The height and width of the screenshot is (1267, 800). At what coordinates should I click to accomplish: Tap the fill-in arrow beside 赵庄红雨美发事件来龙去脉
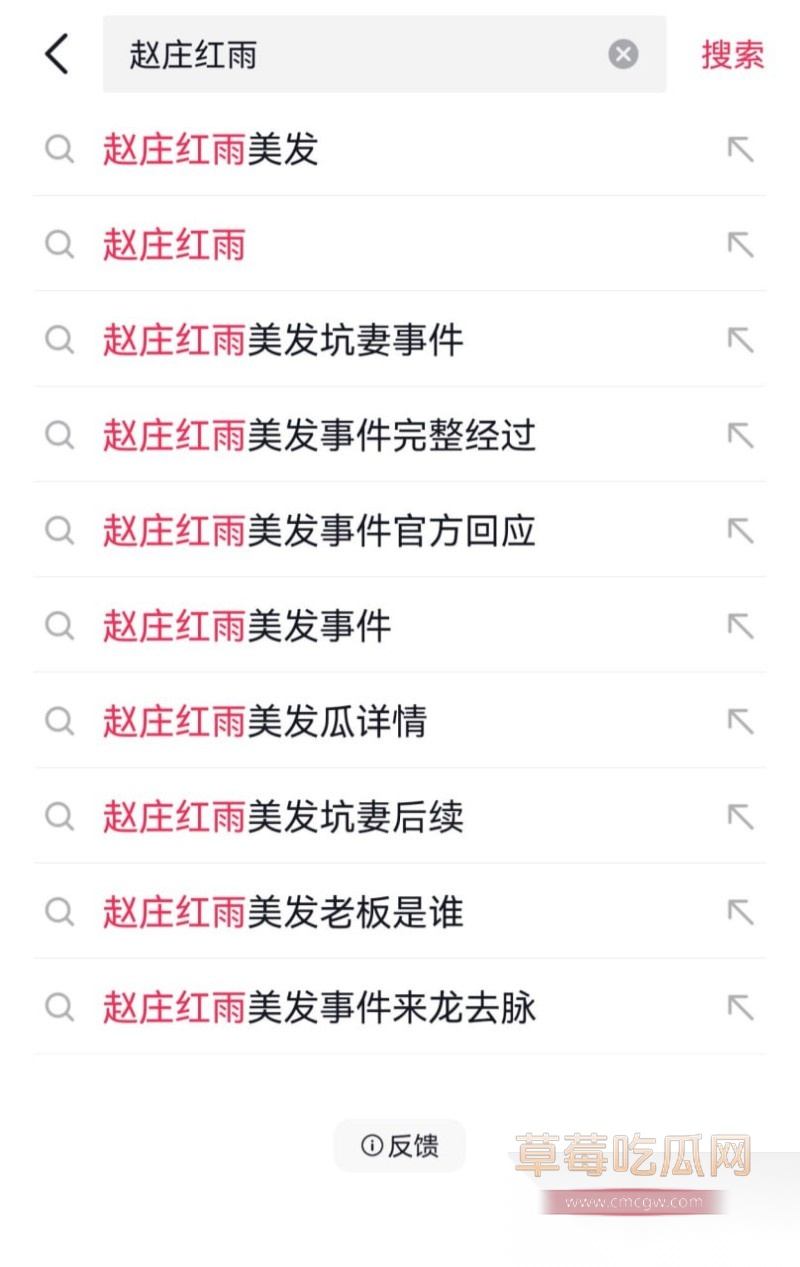740,1008
